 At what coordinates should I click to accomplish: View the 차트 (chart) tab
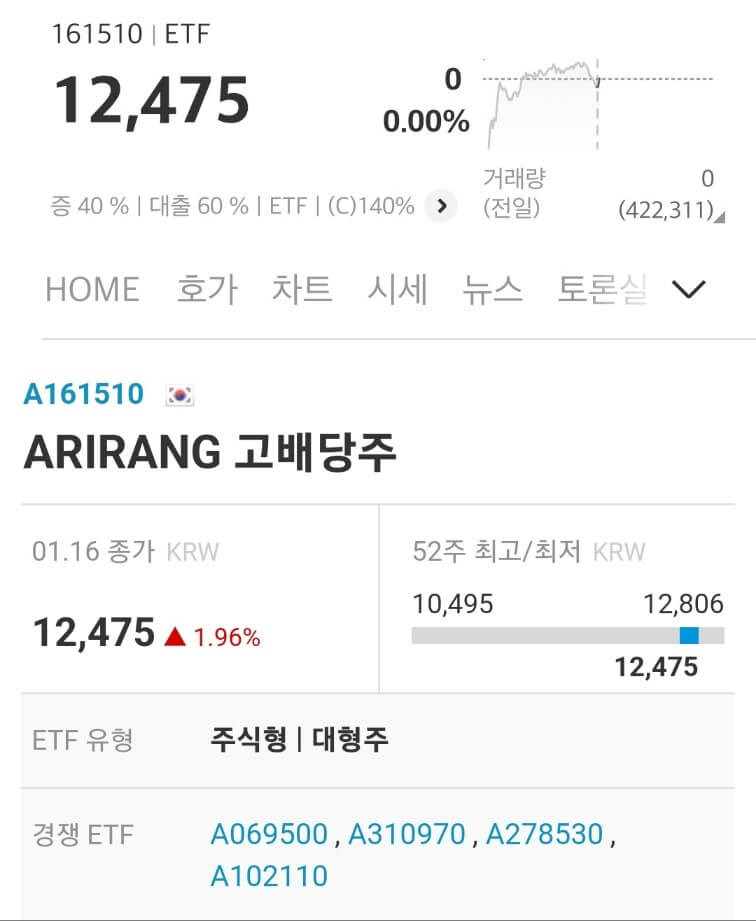click(303, 289)
